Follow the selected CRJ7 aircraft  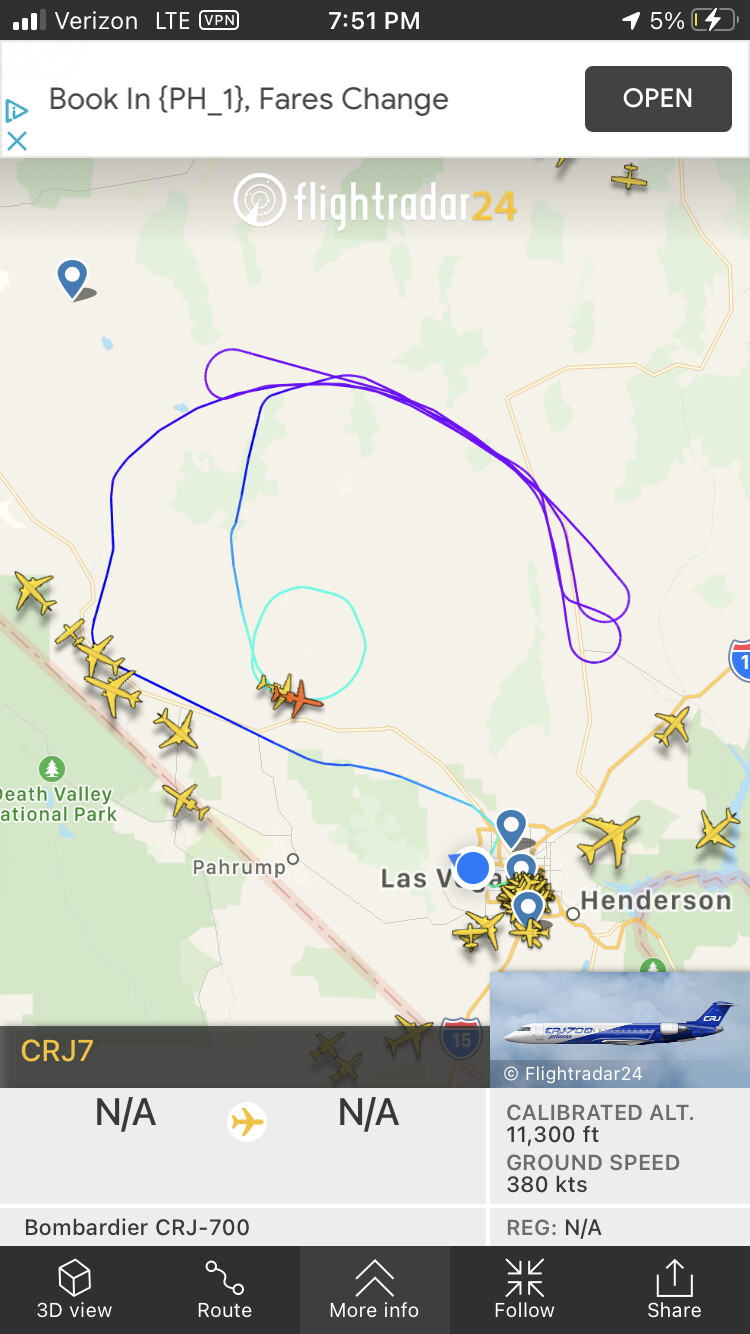524,1289
